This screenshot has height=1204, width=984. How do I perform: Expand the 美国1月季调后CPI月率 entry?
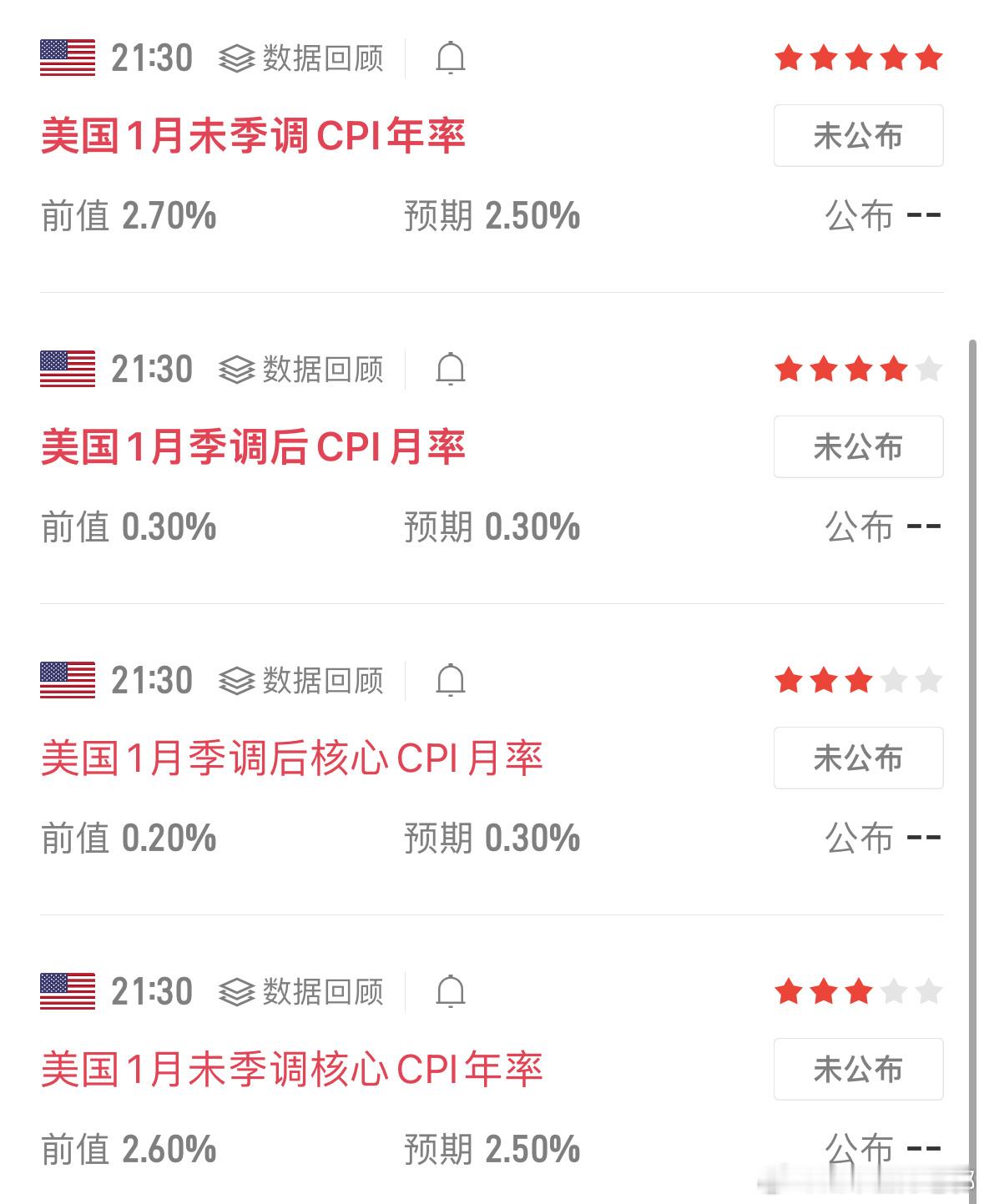pos(250,446)
